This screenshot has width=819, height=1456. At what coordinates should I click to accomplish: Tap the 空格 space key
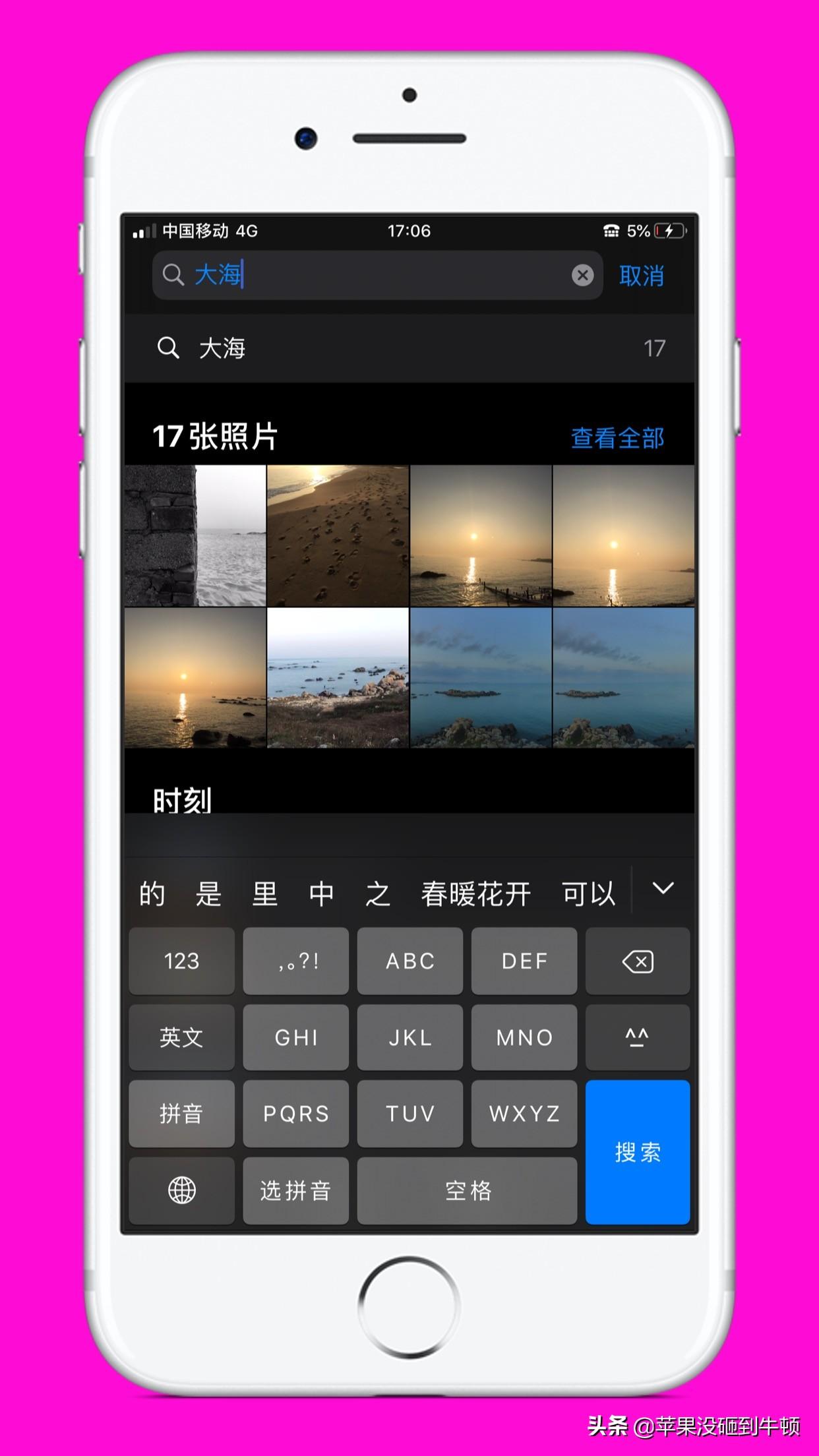coord(467,1190)
